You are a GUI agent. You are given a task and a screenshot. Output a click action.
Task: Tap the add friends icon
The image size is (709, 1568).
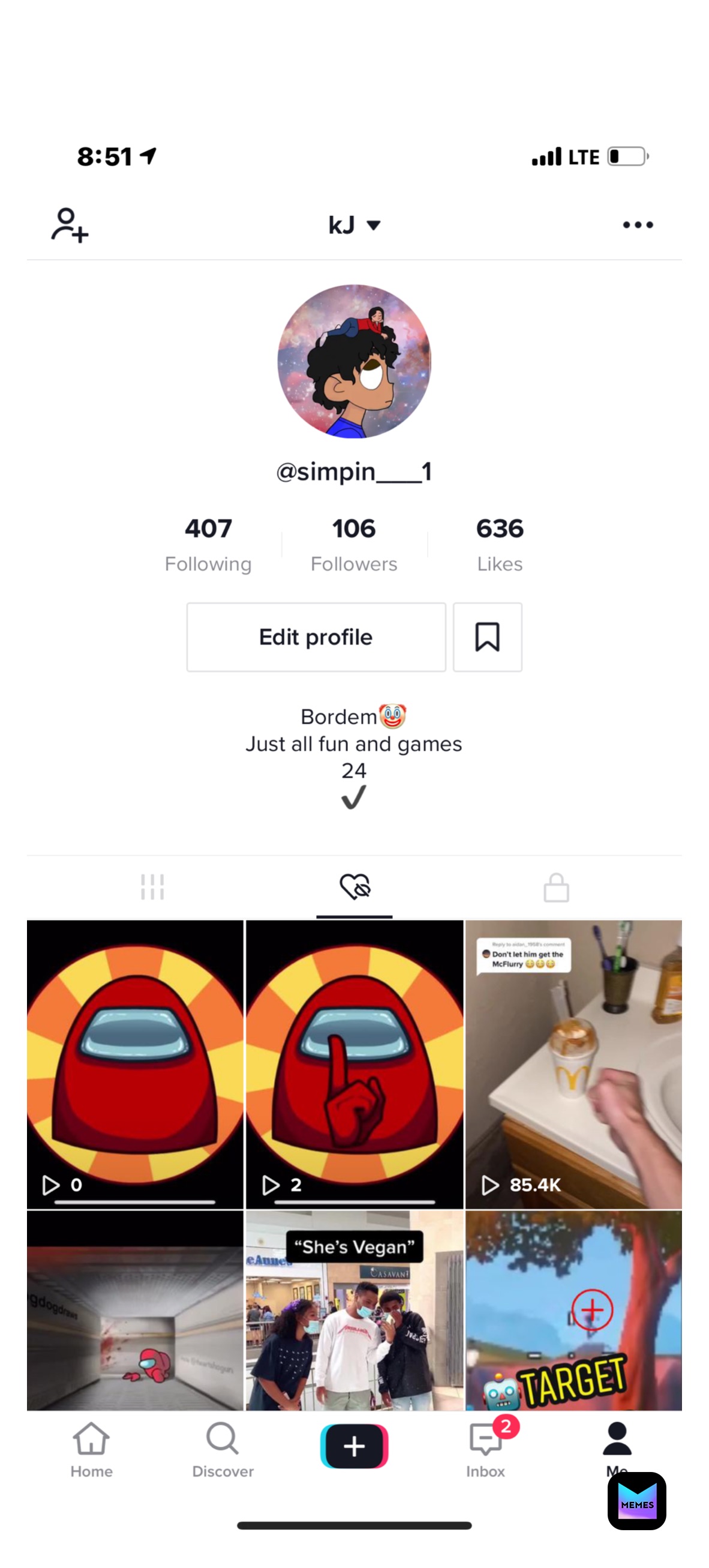70,225
